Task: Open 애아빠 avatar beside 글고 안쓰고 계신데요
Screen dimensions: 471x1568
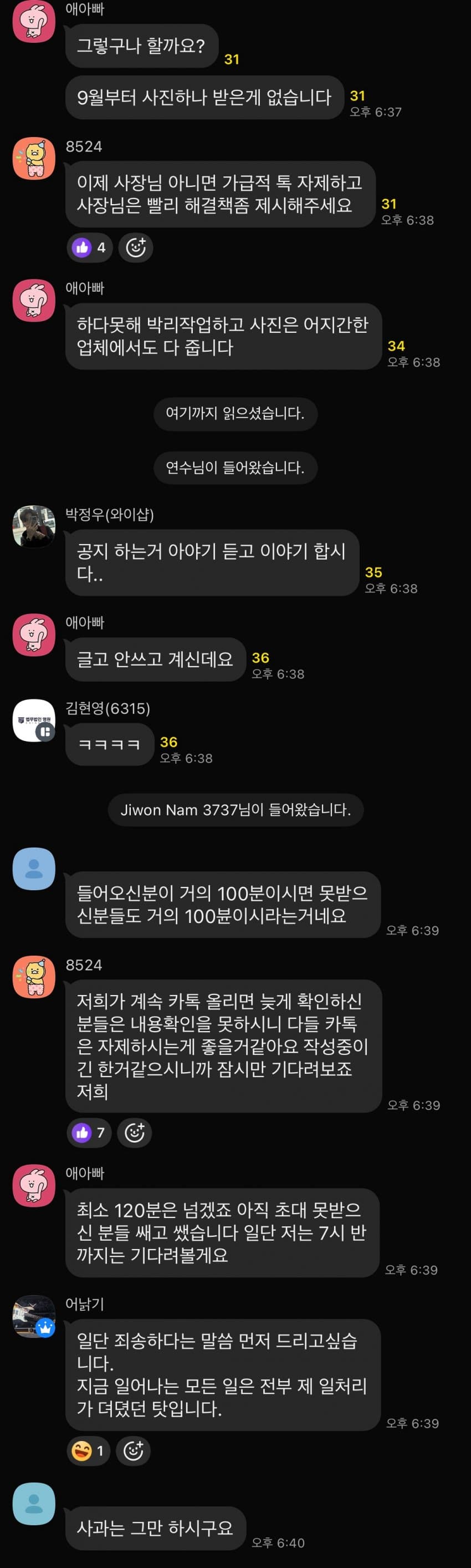Action: (34, 635)
